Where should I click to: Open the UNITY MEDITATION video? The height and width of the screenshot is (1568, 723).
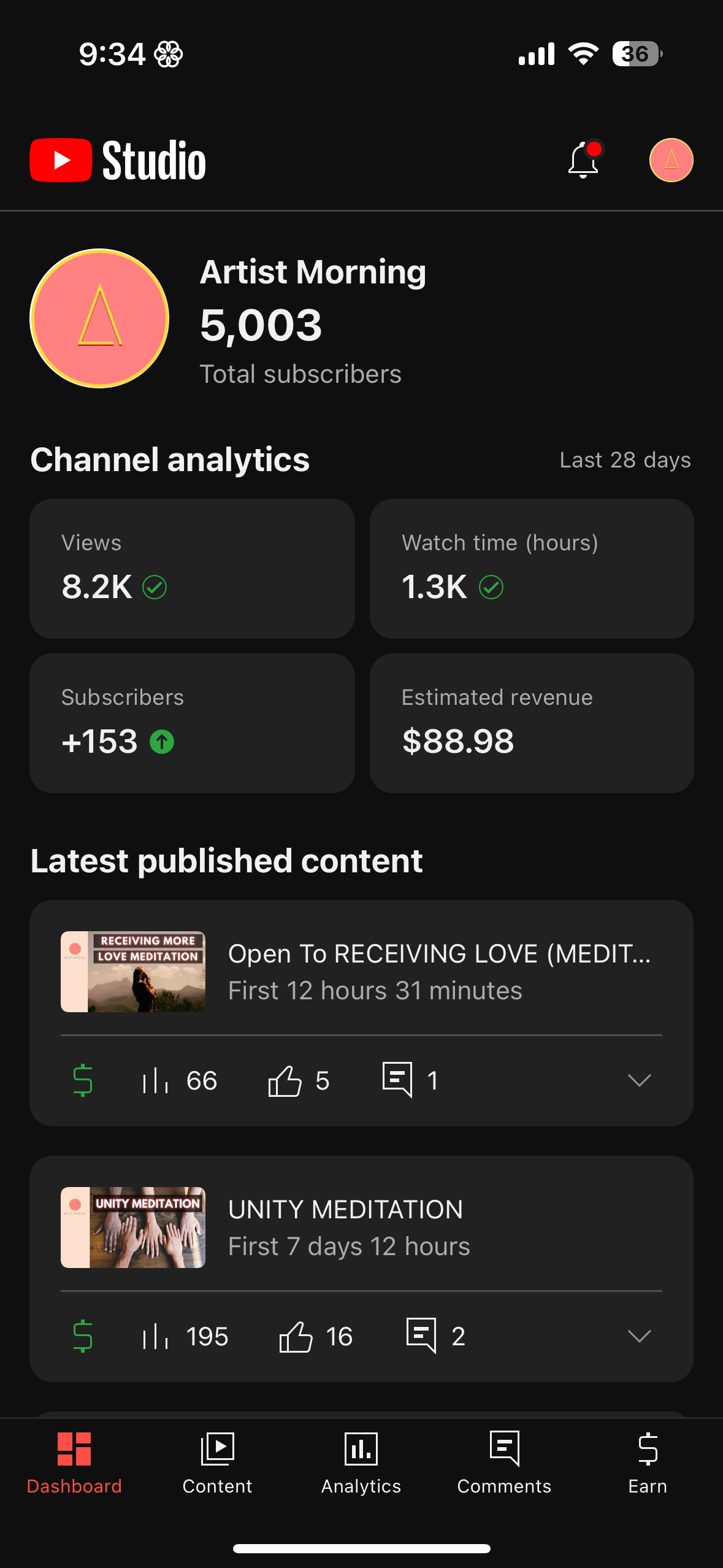[361, 1228]
